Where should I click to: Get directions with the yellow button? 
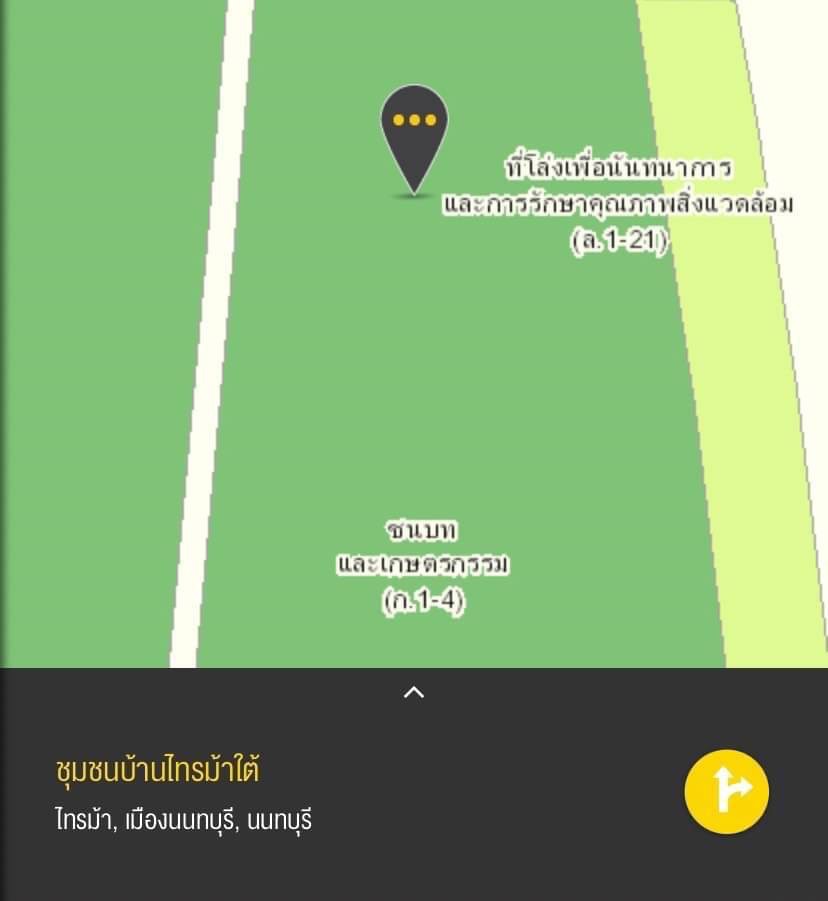point(726,791)
